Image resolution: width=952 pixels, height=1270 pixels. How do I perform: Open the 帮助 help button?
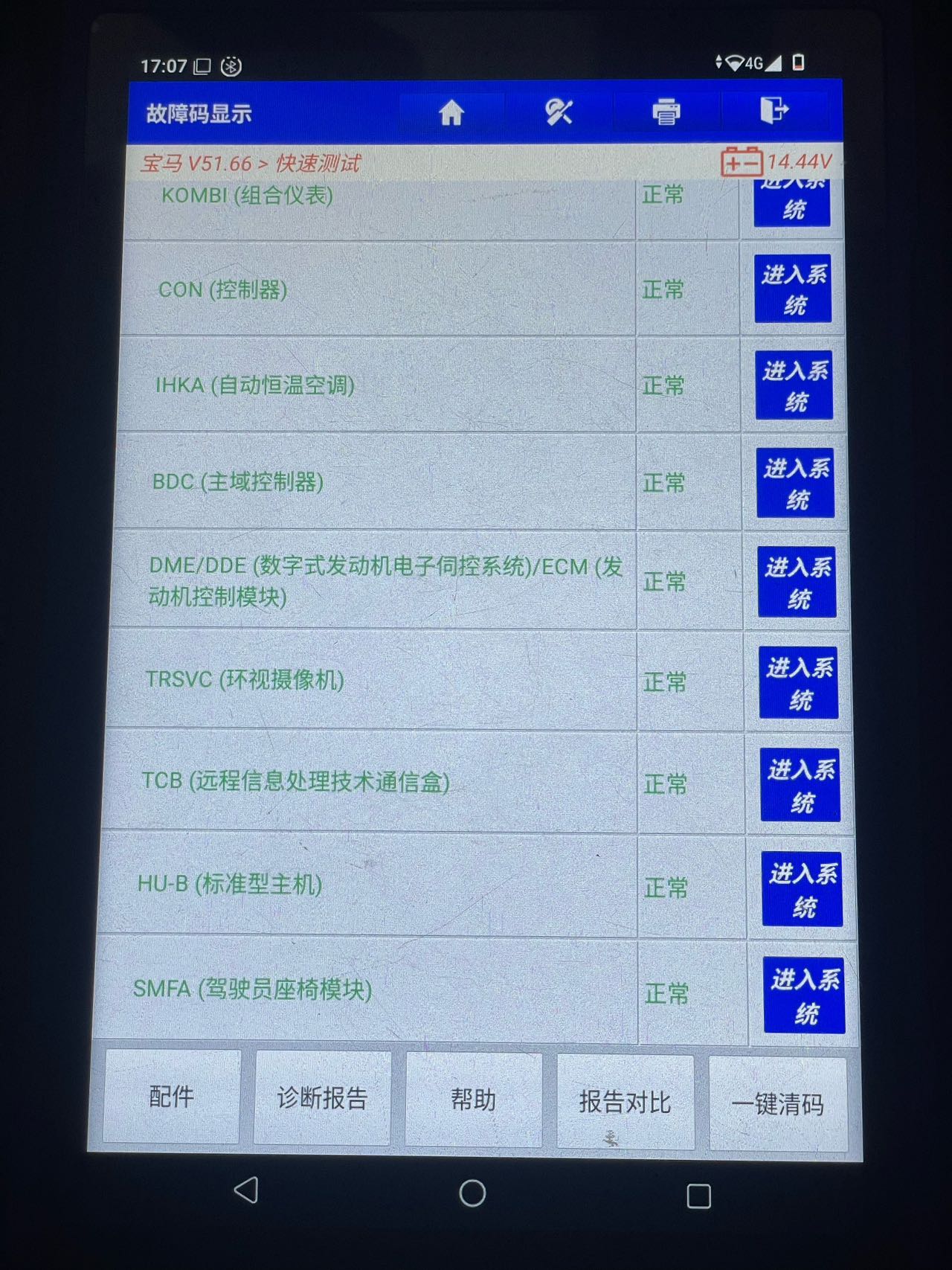click(x=474, y=1100)
